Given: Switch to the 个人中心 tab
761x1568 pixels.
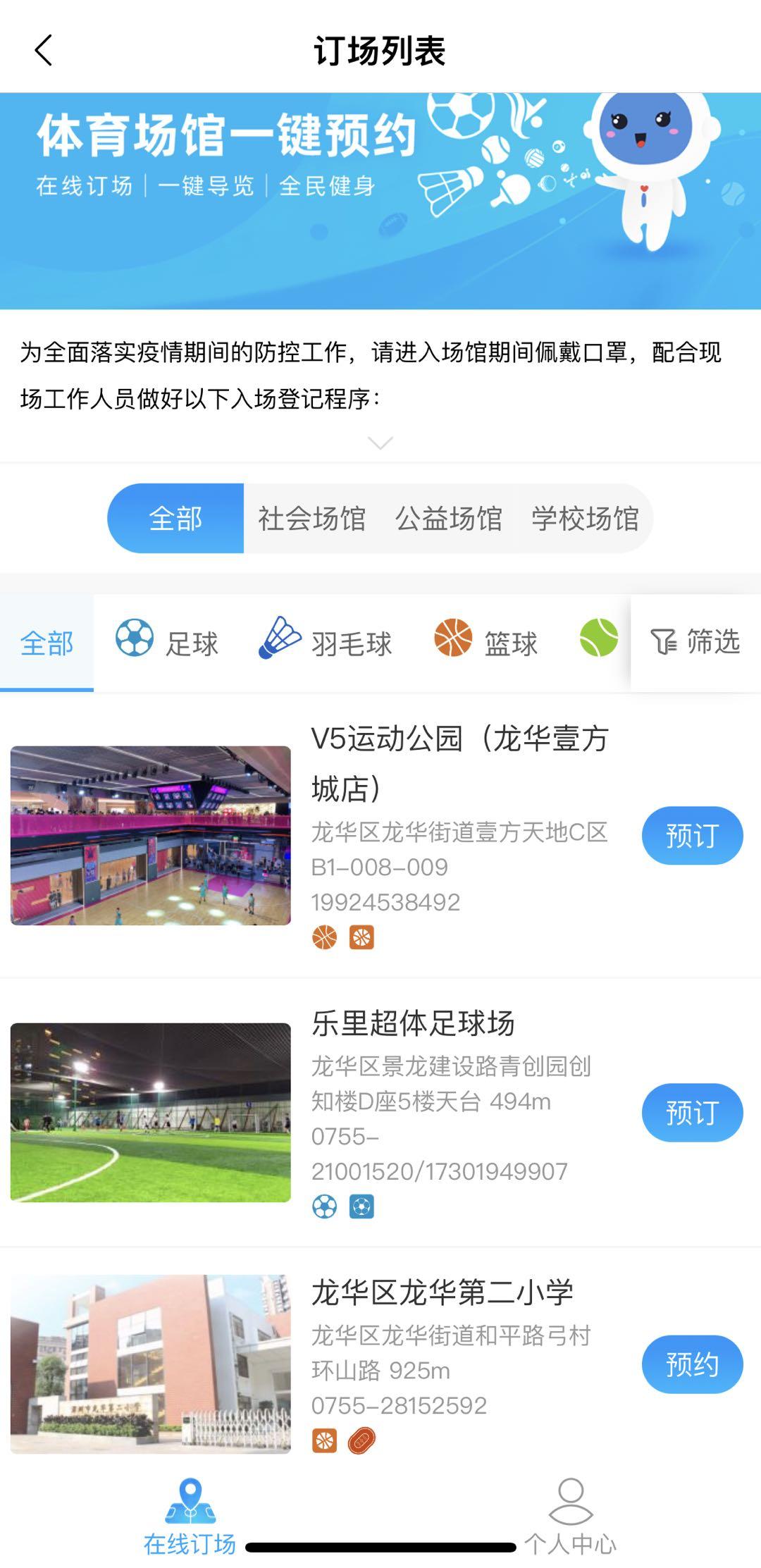Looking at the screenshot, I should [x=570, y=1515].
